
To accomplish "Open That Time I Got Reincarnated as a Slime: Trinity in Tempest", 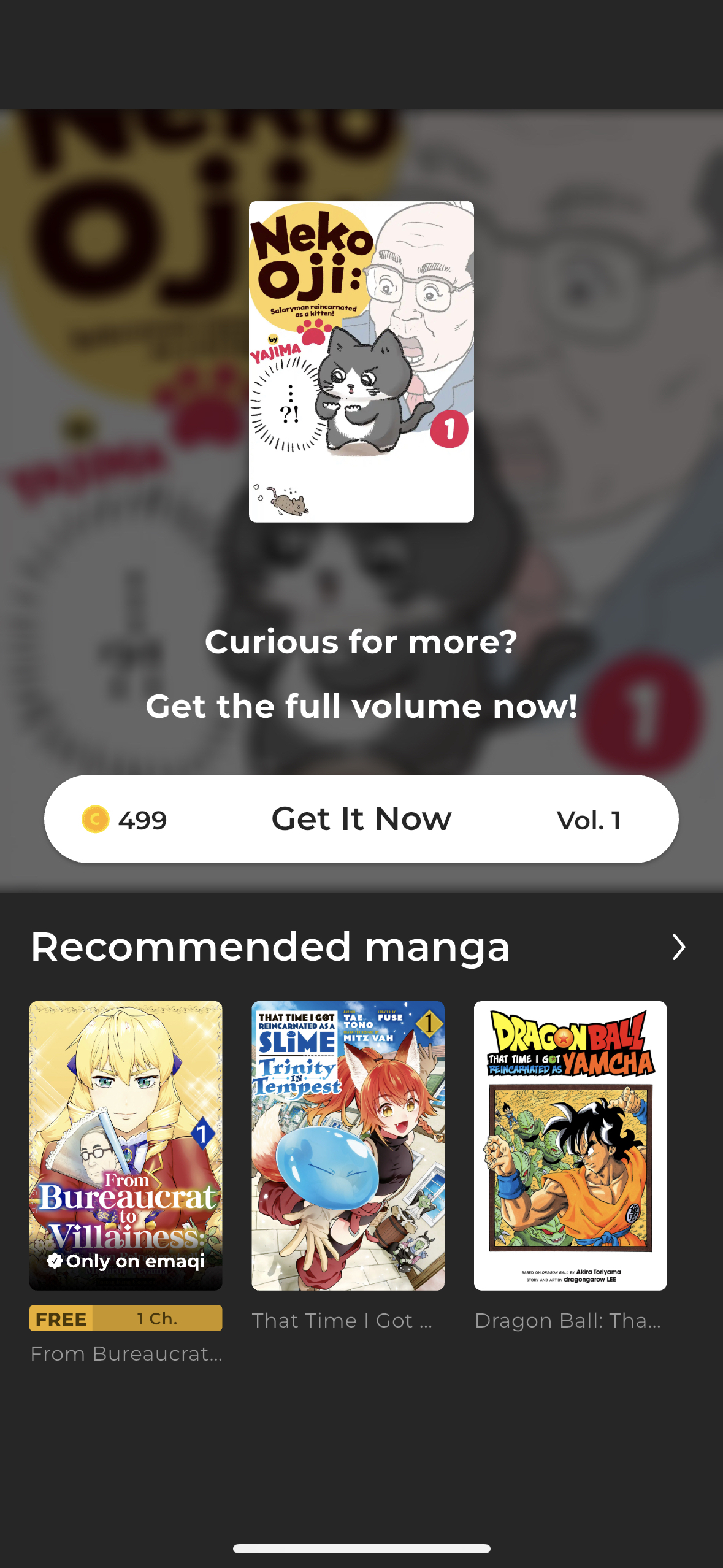I will coord(348,1145).
